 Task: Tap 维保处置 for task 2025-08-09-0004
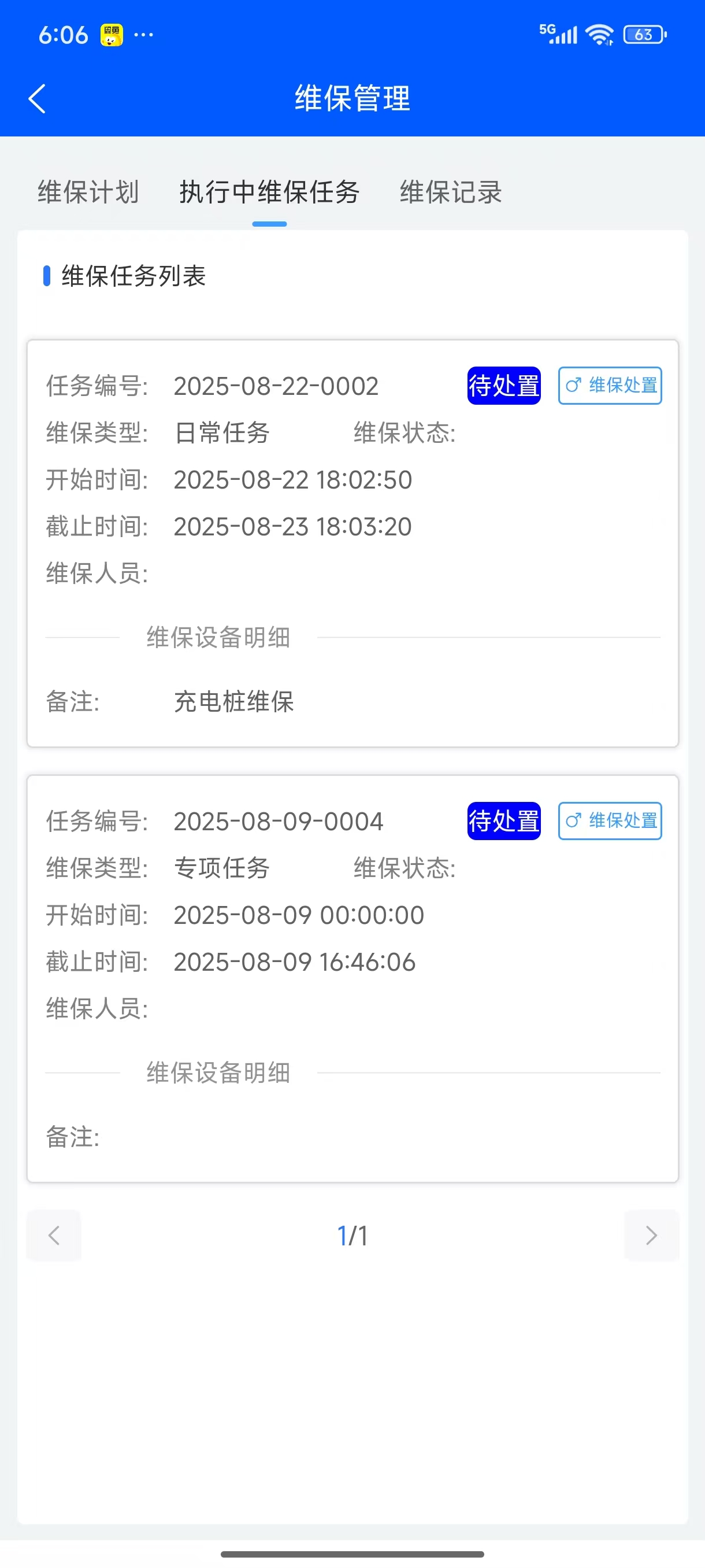pos(610,820)
